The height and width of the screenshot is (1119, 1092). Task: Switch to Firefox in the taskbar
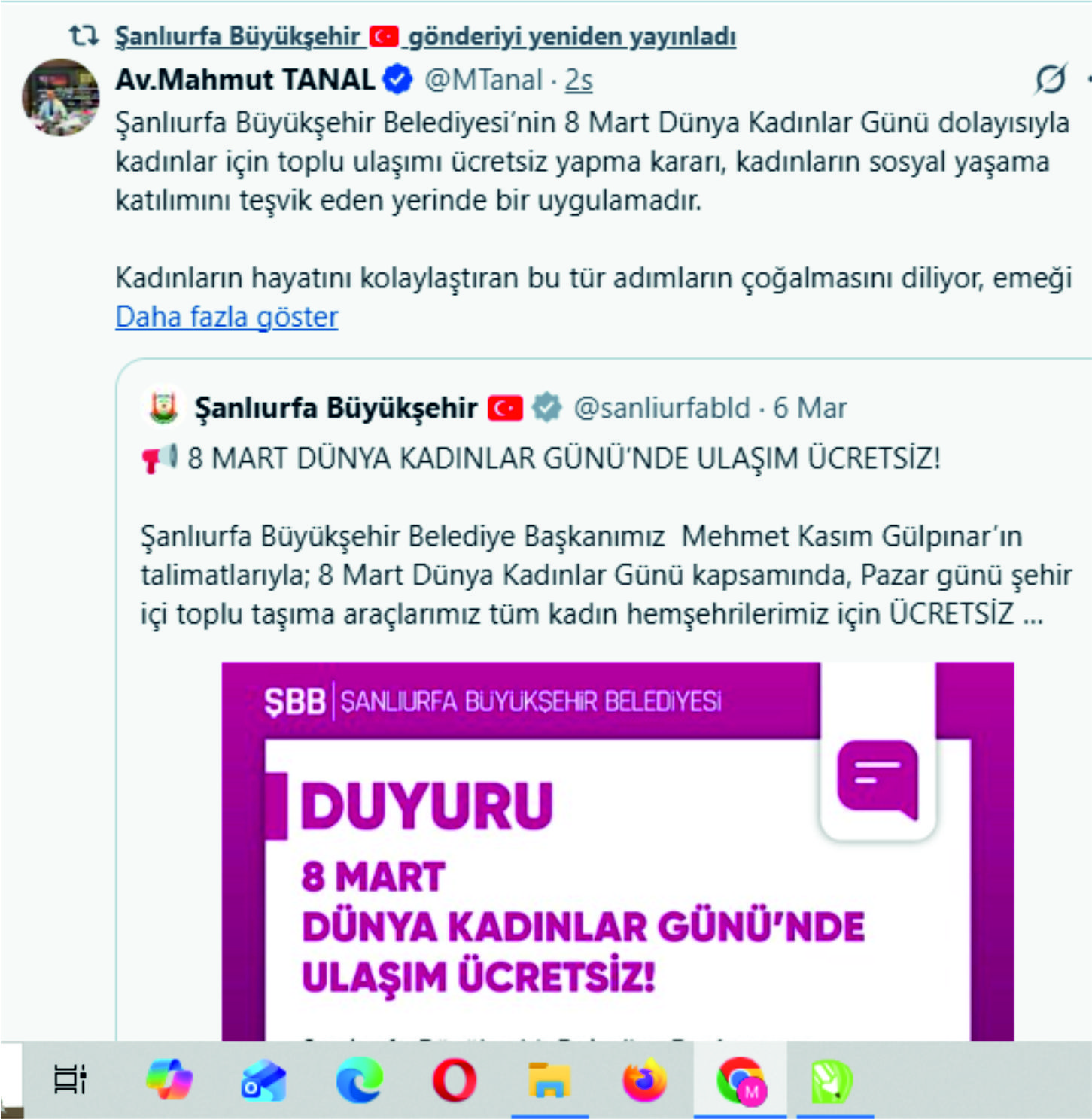pyautogui.click(x=644, y=1081)
